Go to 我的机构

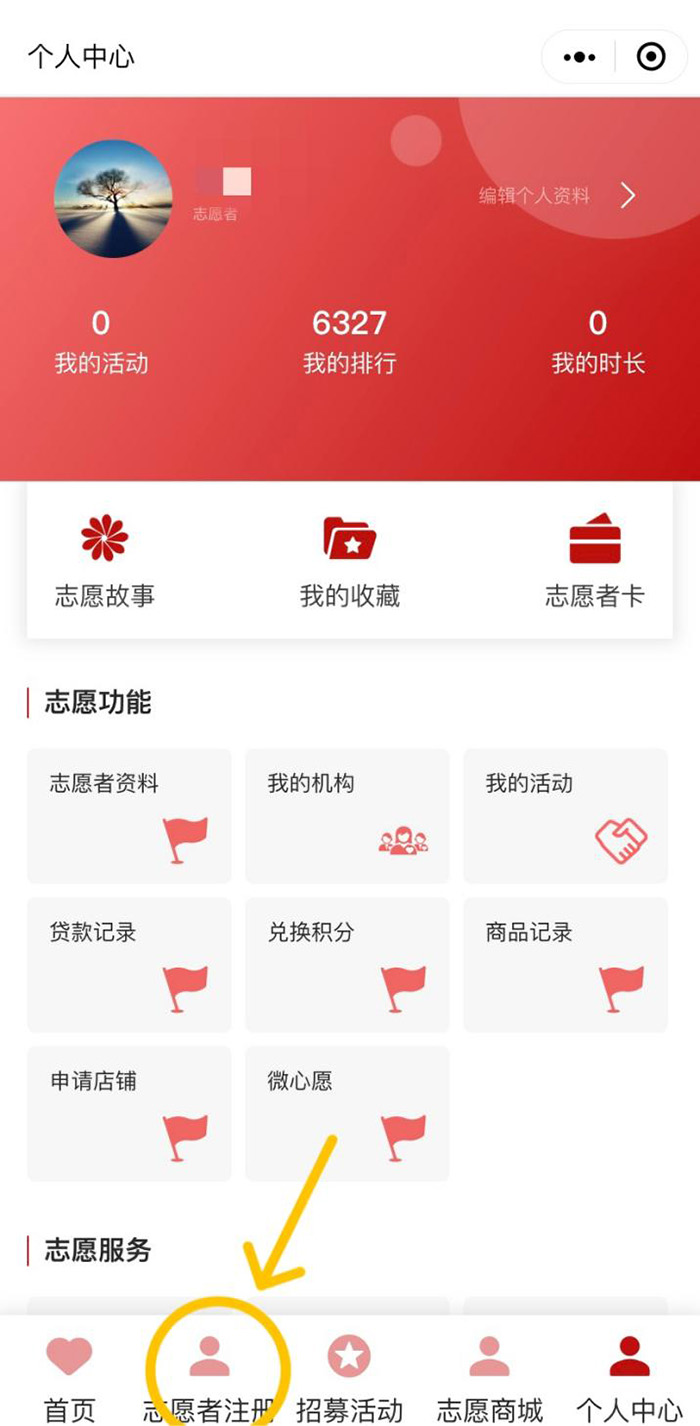(347, 815)
